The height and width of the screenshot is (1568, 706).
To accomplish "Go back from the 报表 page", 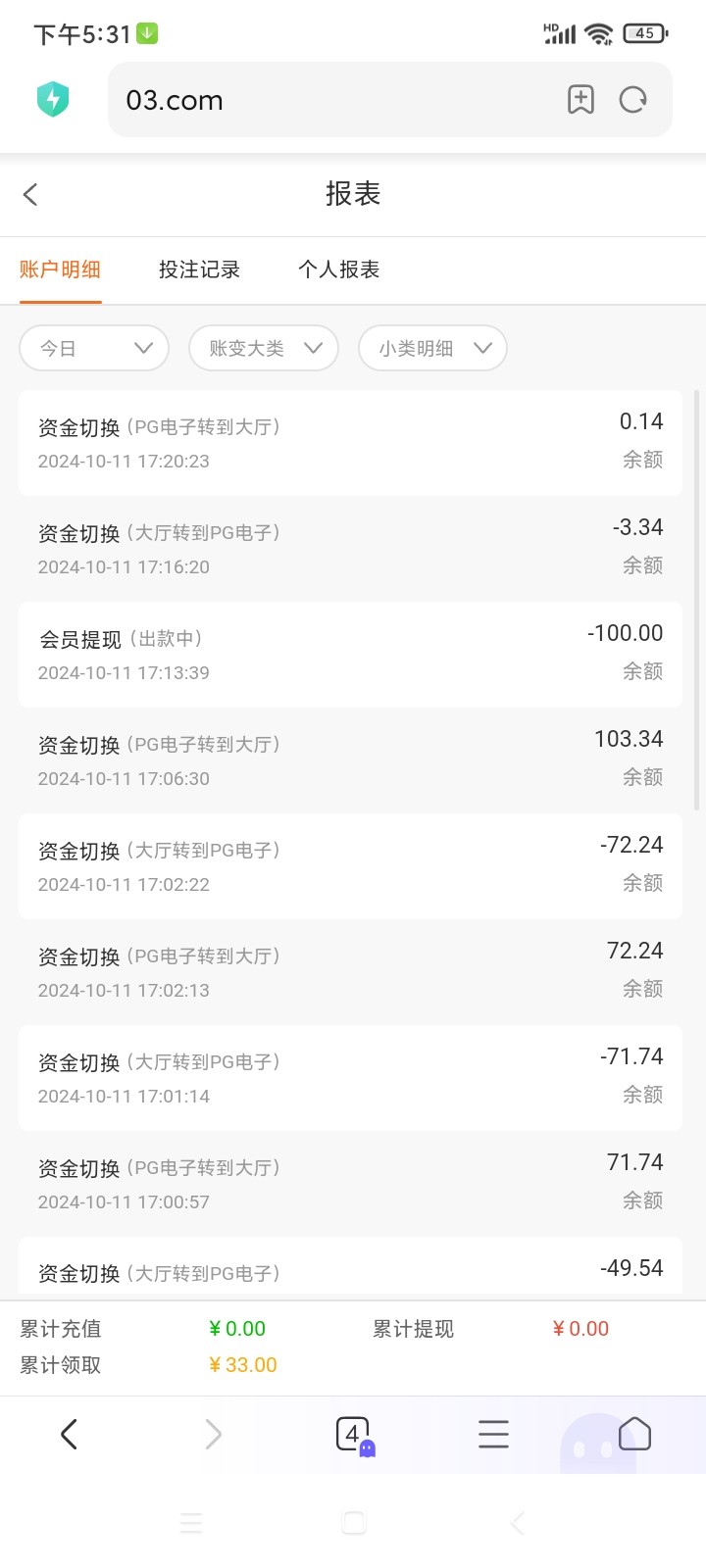I will 31,194.
